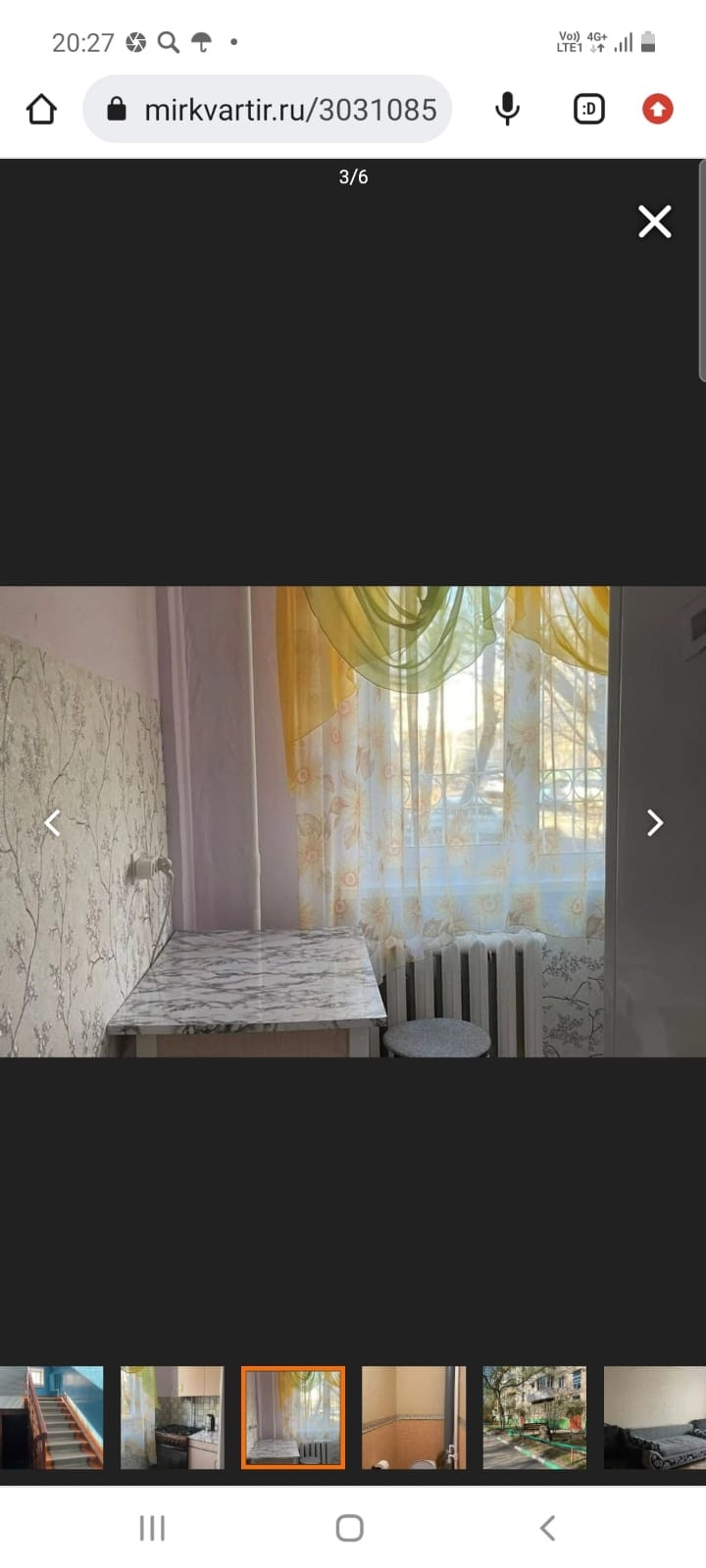Open the beige bathroom wall thumbnail

tap(414, 1417)
